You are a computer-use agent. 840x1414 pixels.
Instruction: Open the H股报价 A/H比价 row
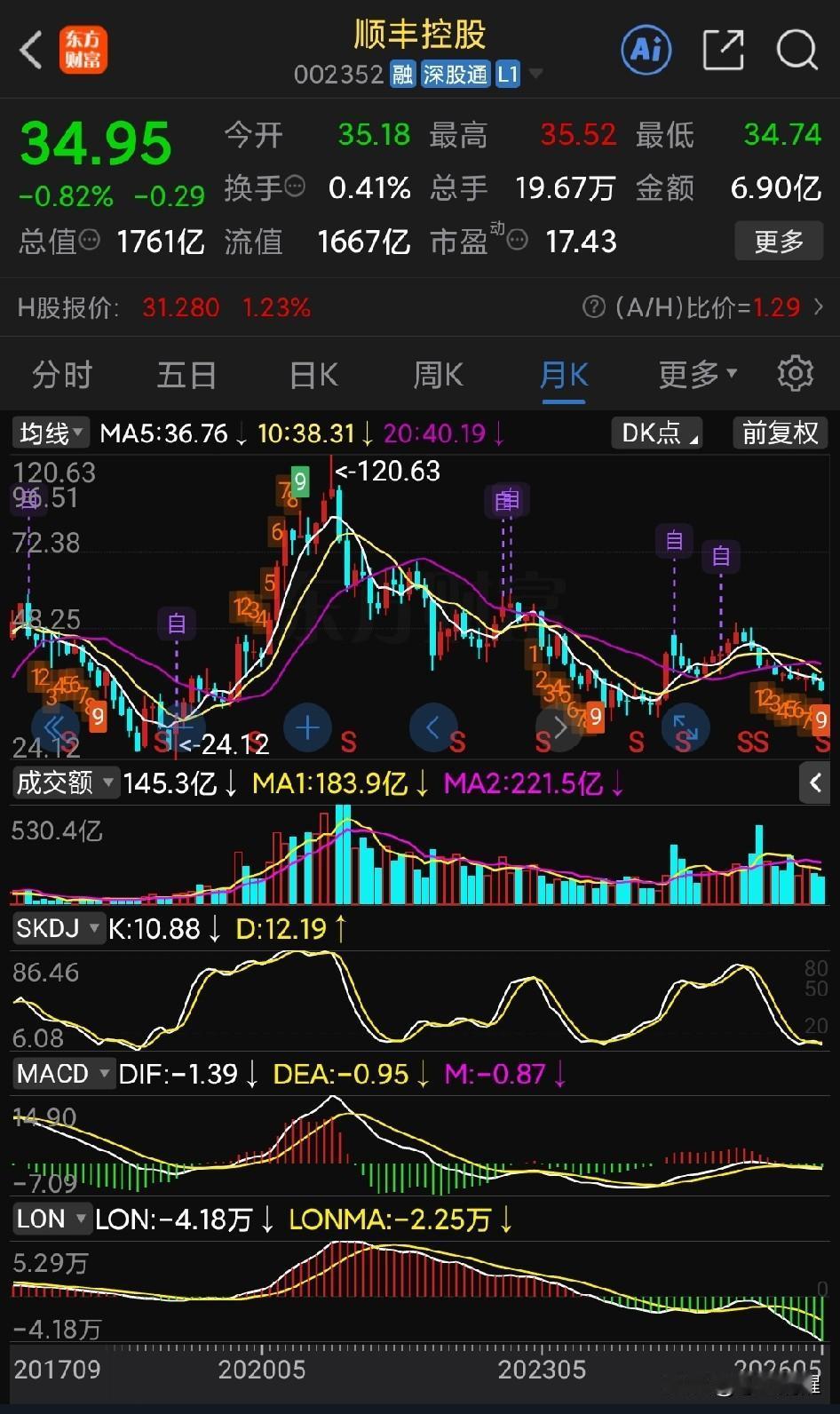[420, 307]
